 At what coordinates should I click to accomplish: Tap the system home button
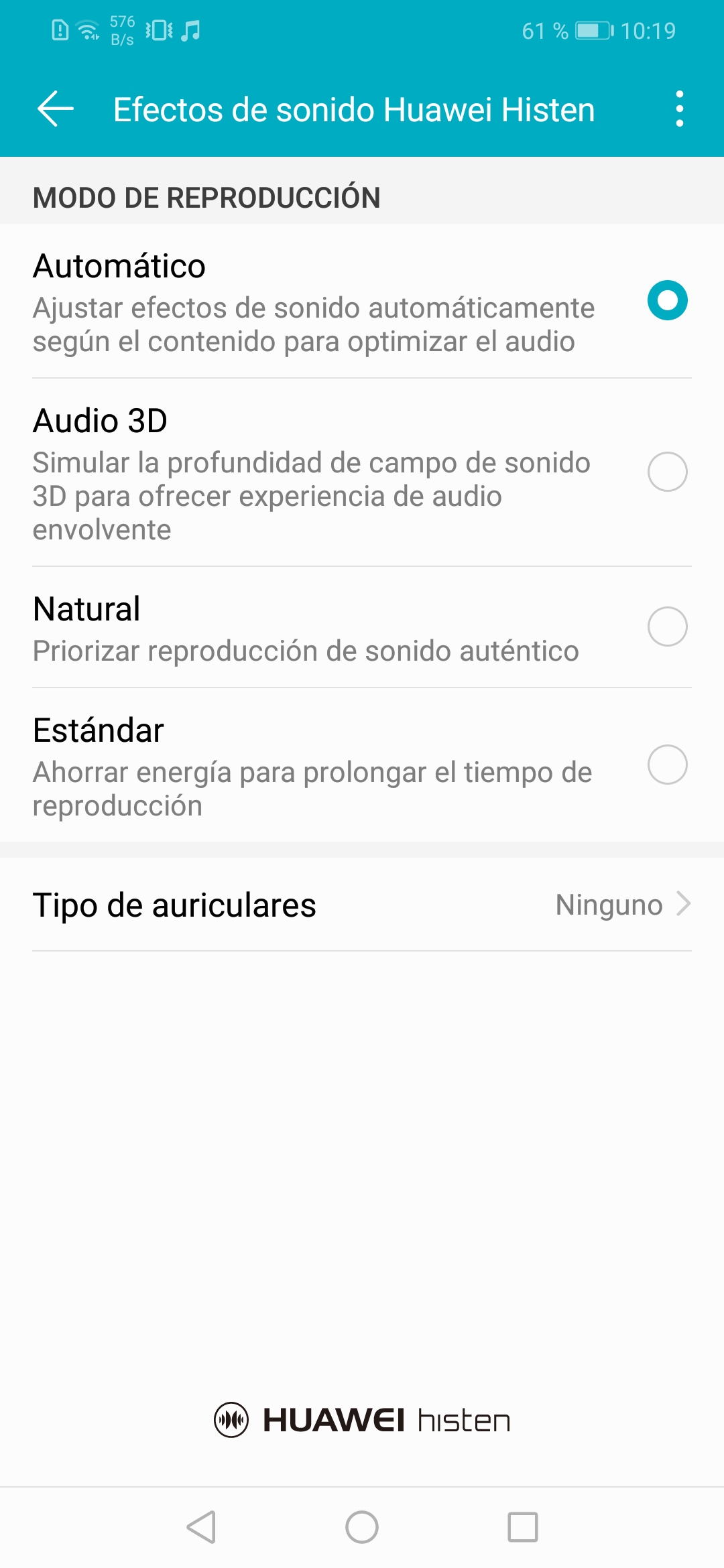pyautogui.click(x=362, y=1527)
